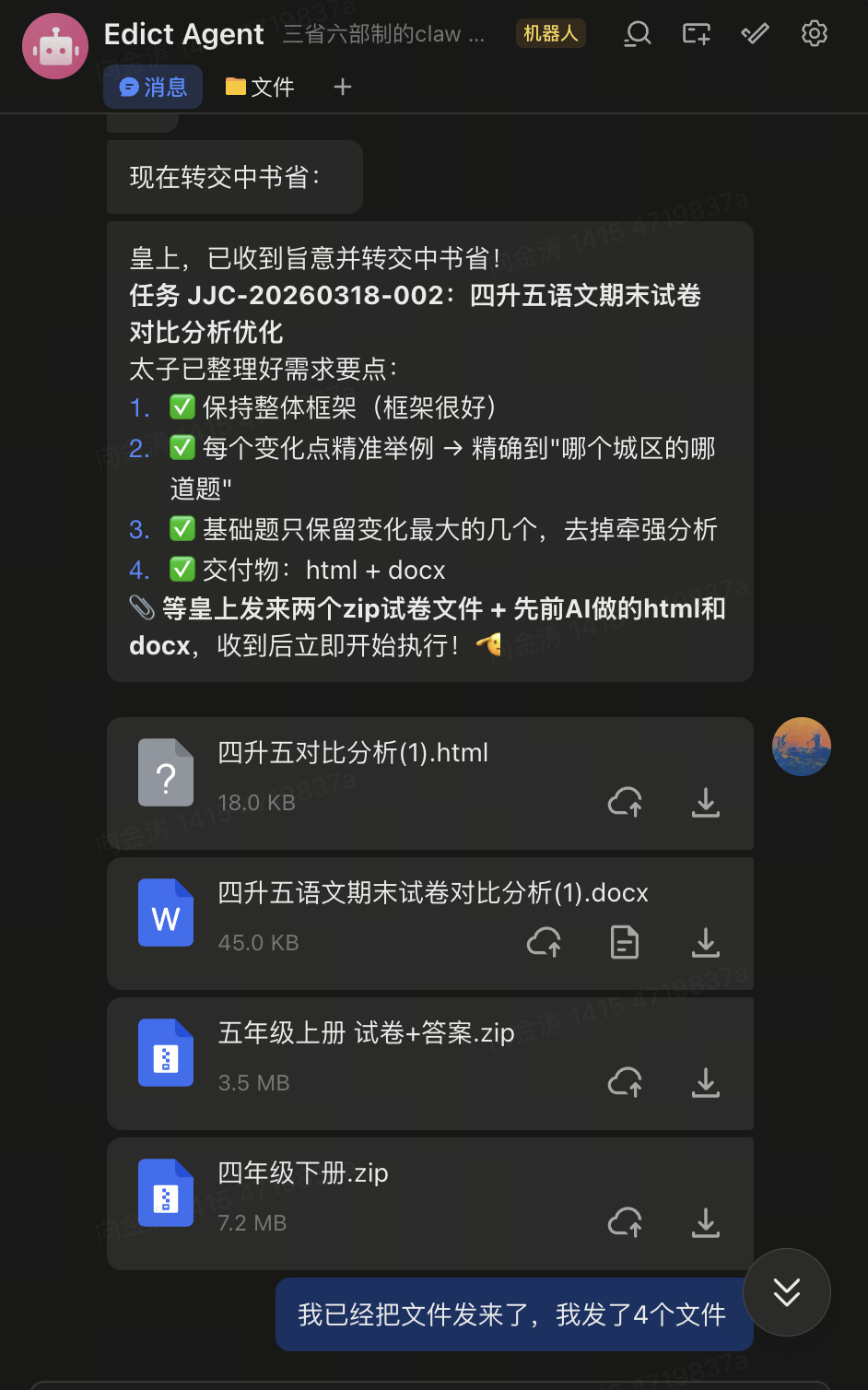Save 四升五对比分析(1).html to cloud storage
868x1390 pixels.
point(625,802)
